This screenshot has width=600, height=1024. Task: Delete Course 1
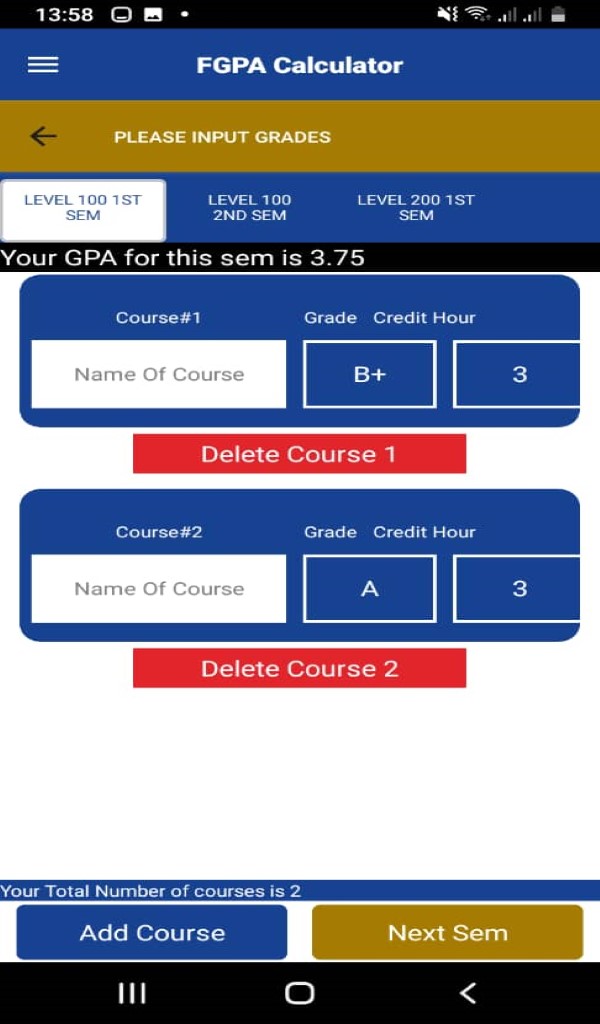(x=299, y=454)
